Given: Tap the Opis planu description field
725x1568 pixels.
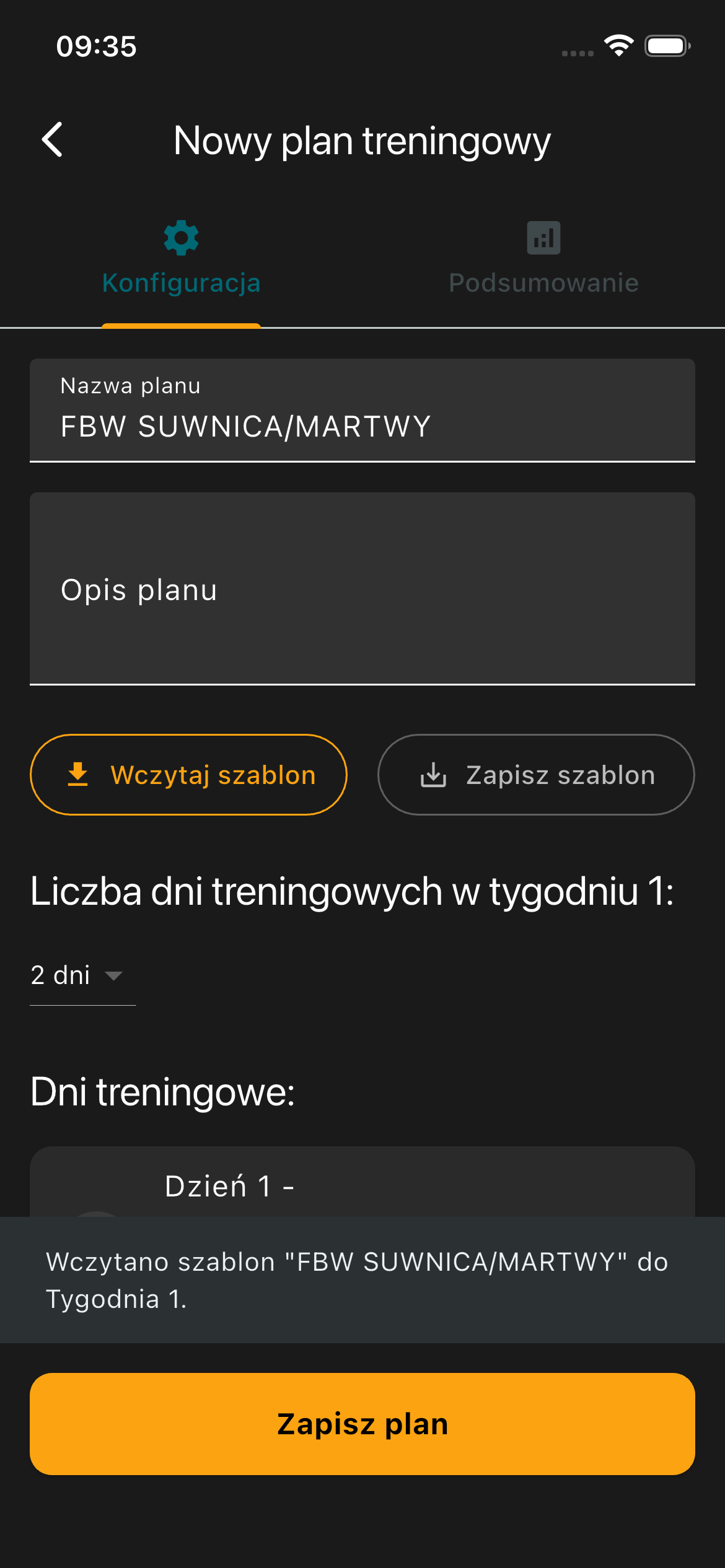Looking at the screenshot, I should coord(362,589).
